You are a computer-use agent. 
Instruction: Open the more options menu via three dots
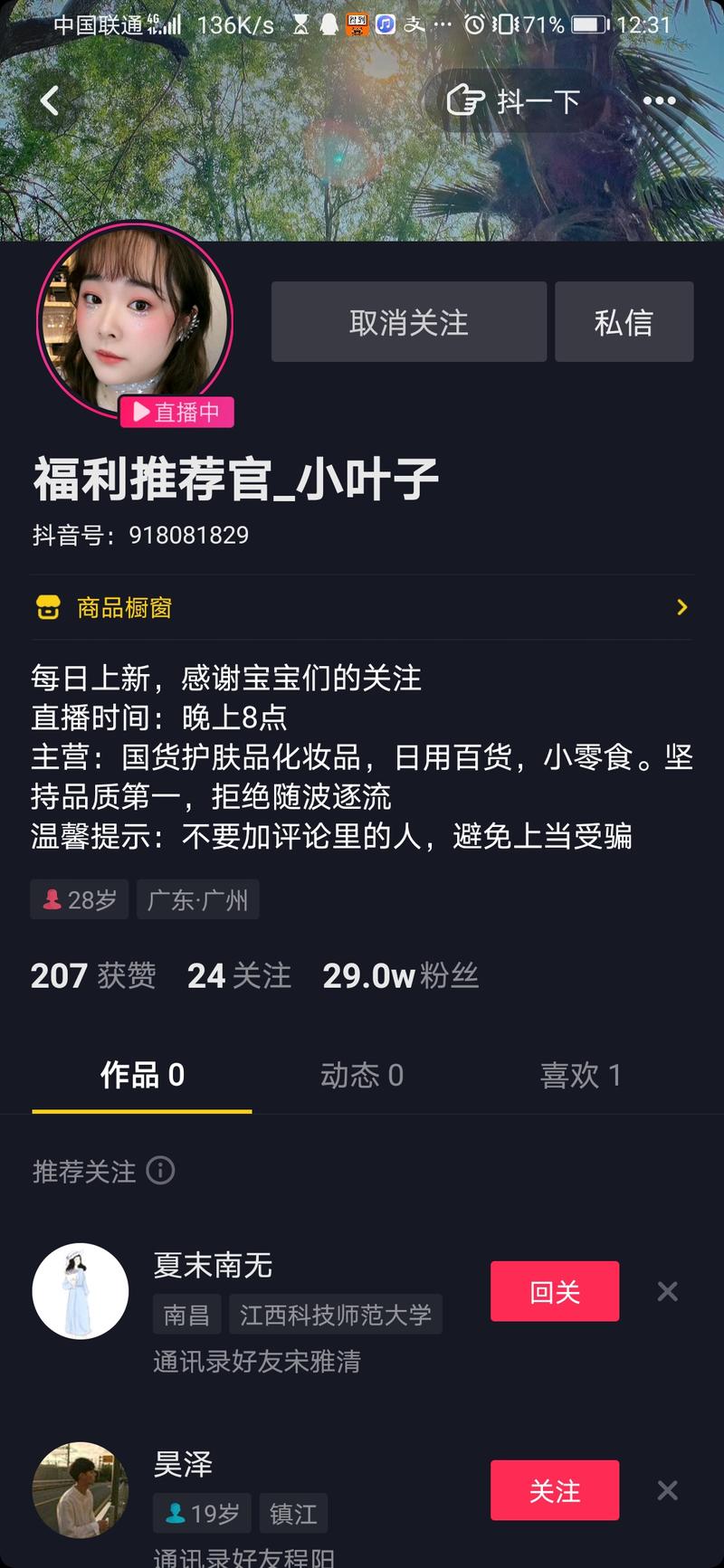[x=660, y=100]
